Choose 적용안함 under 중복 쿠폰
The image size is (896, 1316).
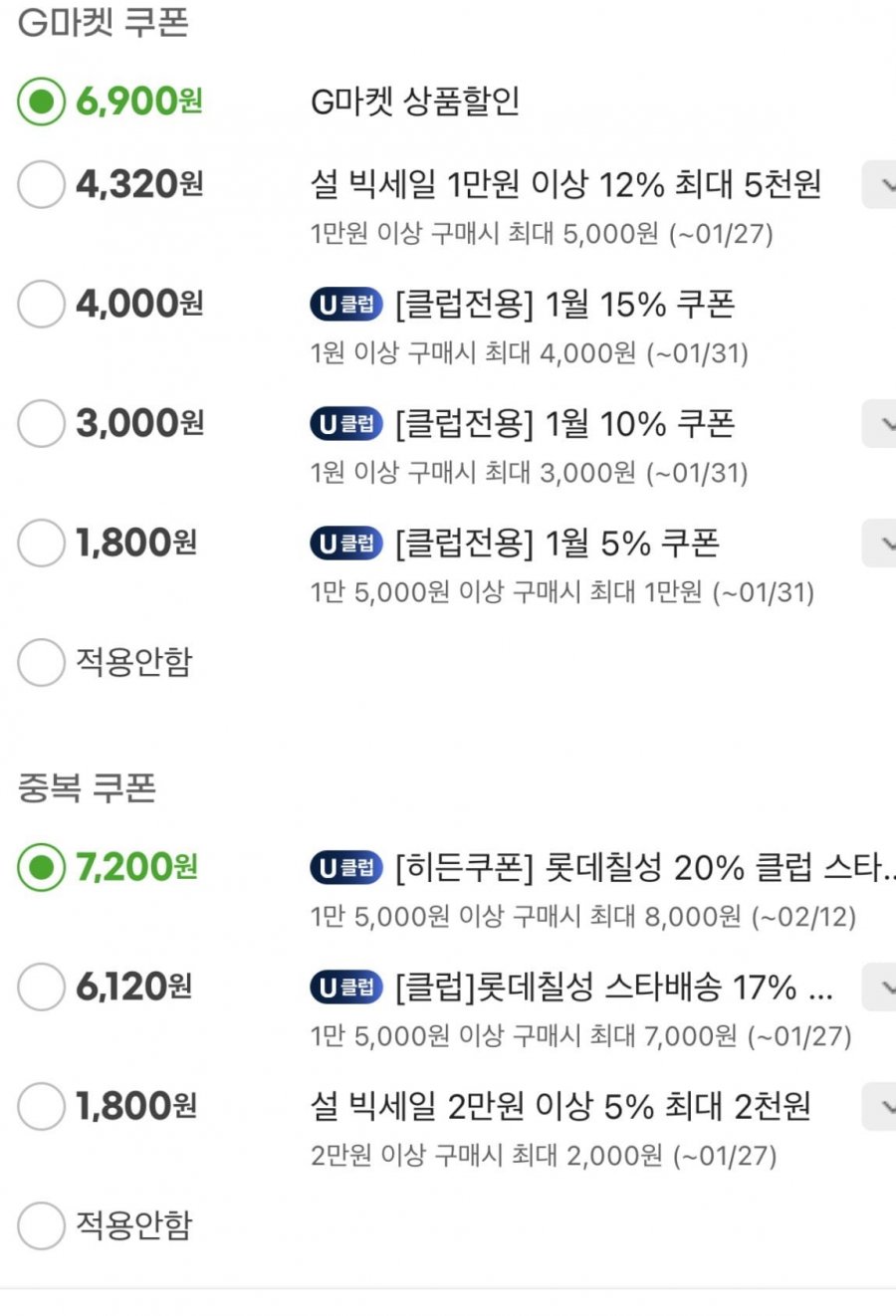click(41, 1225)
